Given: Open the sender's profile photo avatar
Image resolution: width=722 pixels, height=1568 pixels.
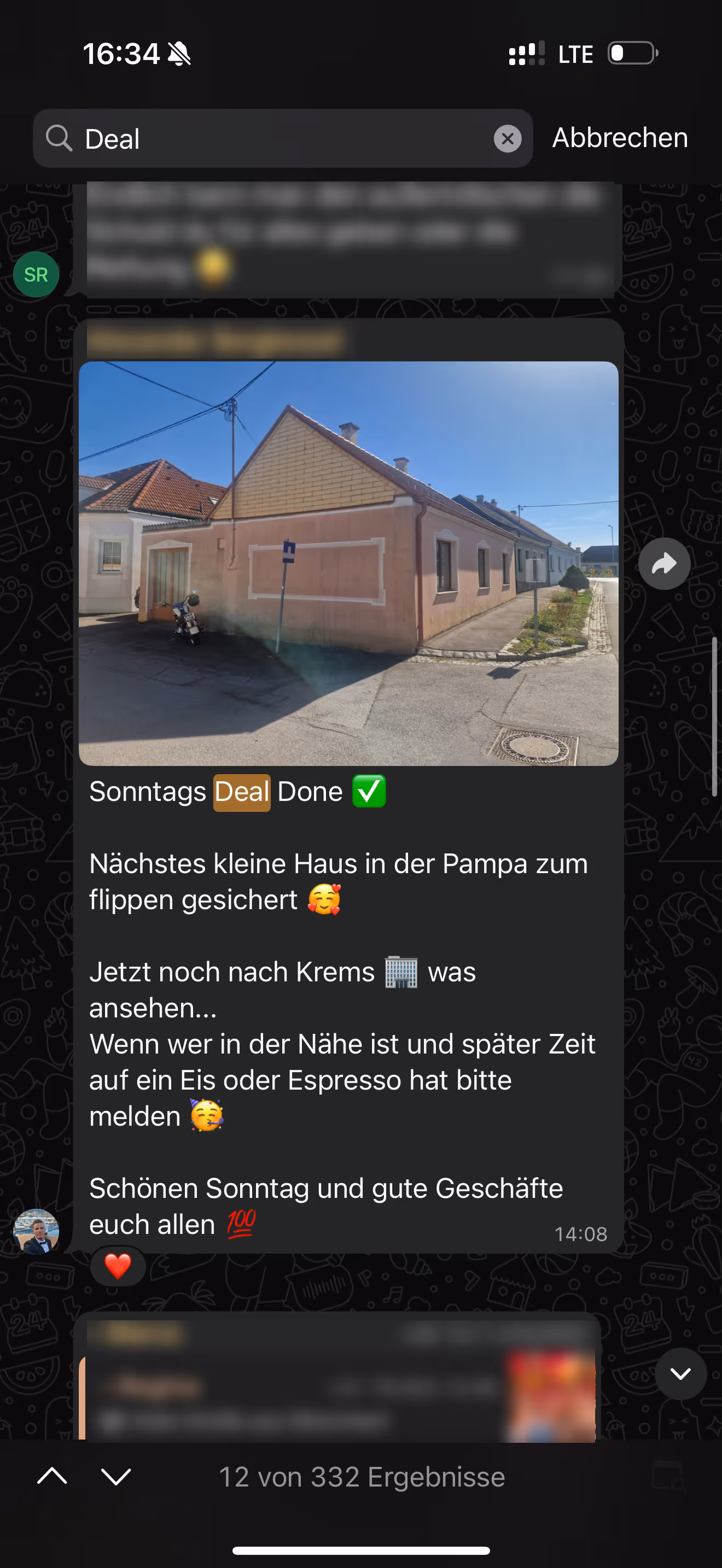Looking at the screenshot, I should coord(36,1231).
